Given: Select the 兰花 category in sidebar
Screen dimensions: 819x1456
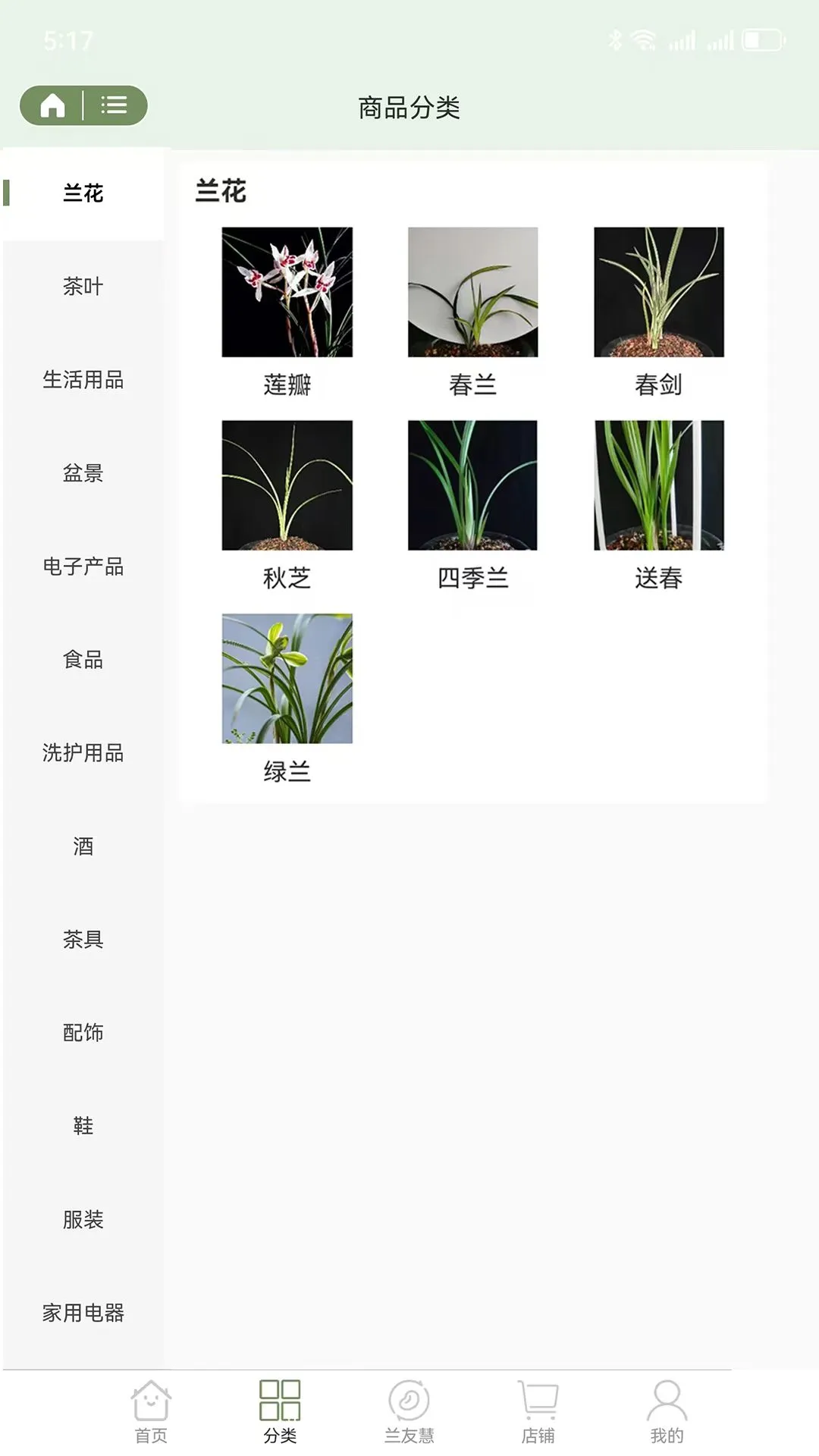Looking at the screenshot, I should [x=83, y=194].
